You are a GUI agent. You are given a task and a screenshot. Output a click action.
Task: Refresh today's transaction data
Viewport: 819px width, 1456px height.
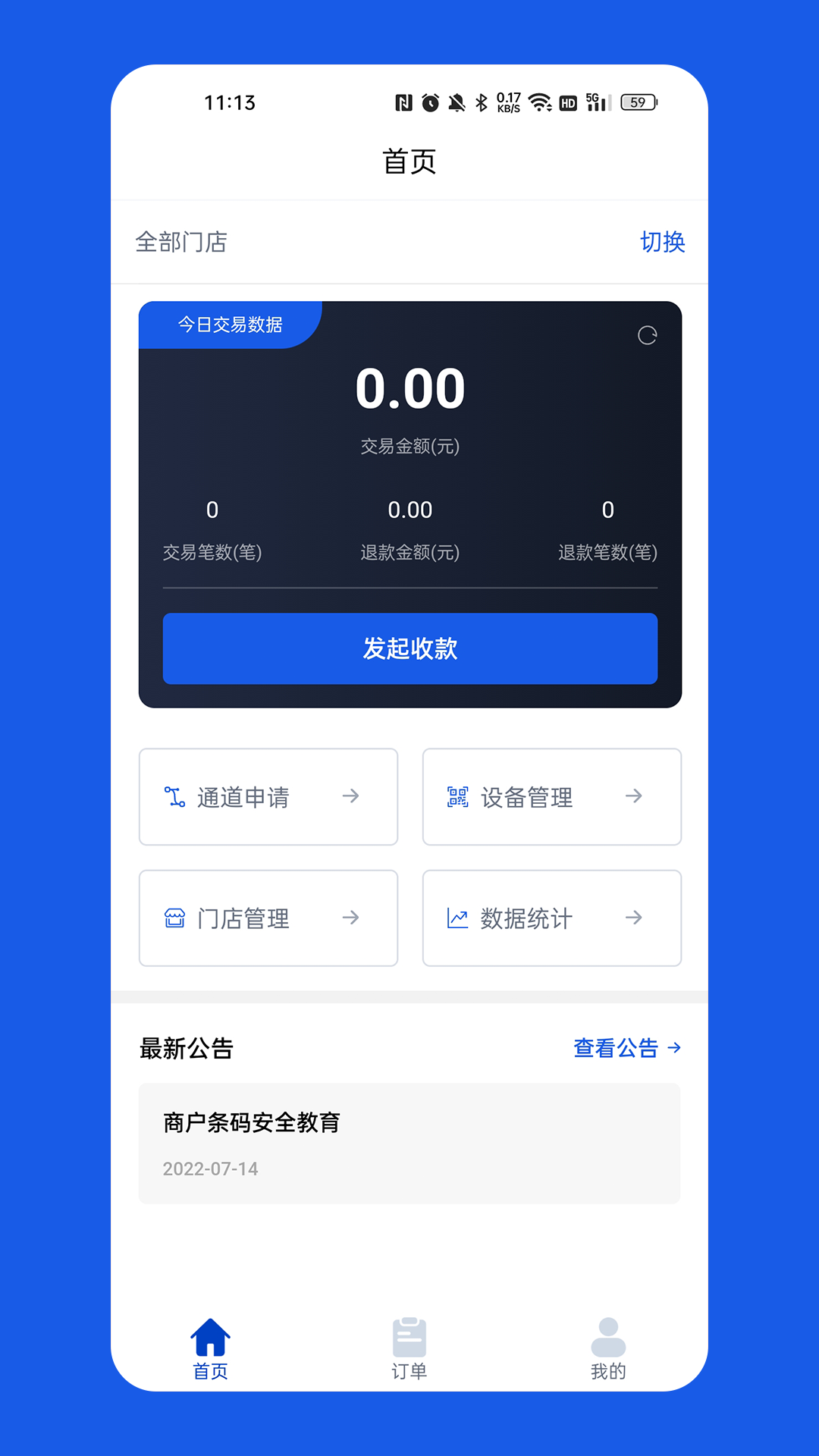coord(647,335)
